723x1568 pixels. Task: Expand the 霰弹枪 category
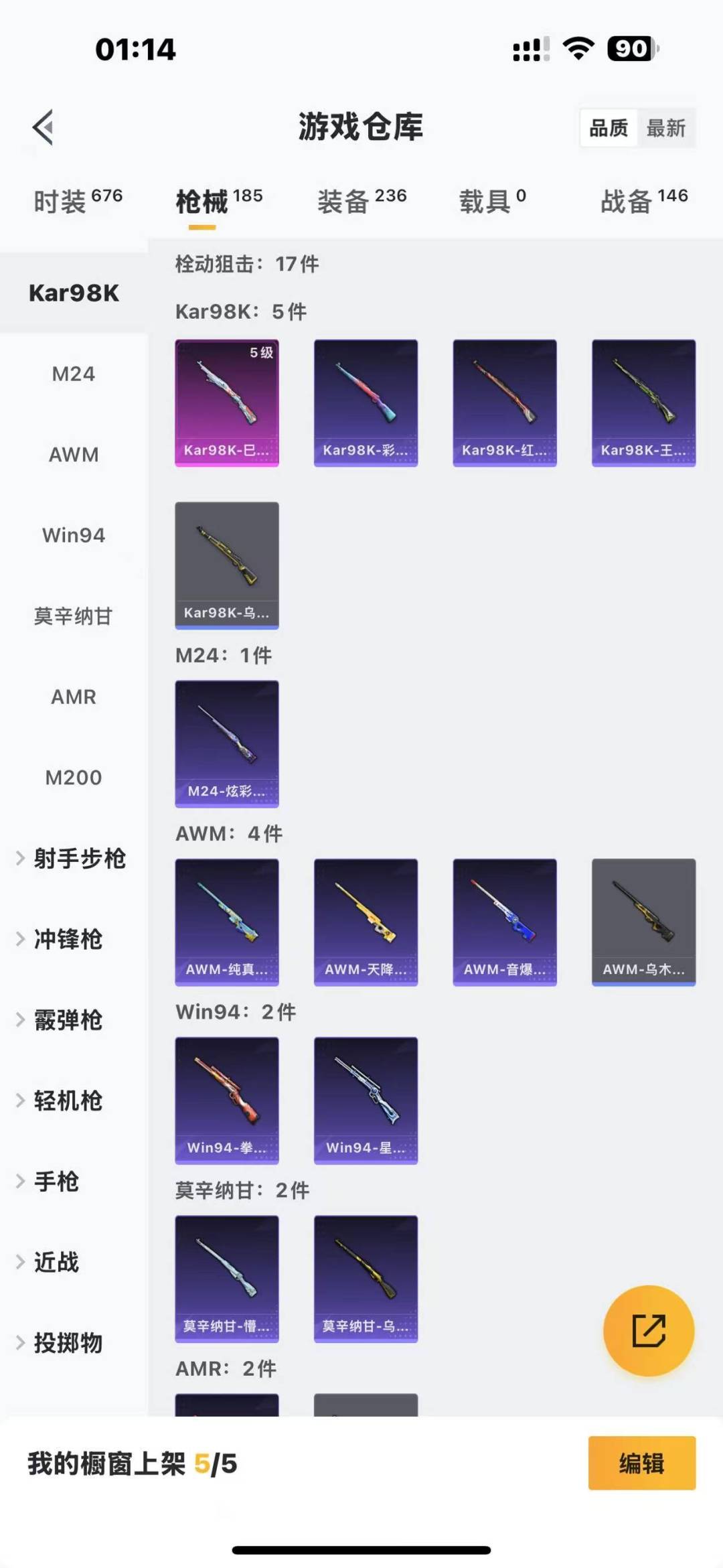pos(67,1020)
